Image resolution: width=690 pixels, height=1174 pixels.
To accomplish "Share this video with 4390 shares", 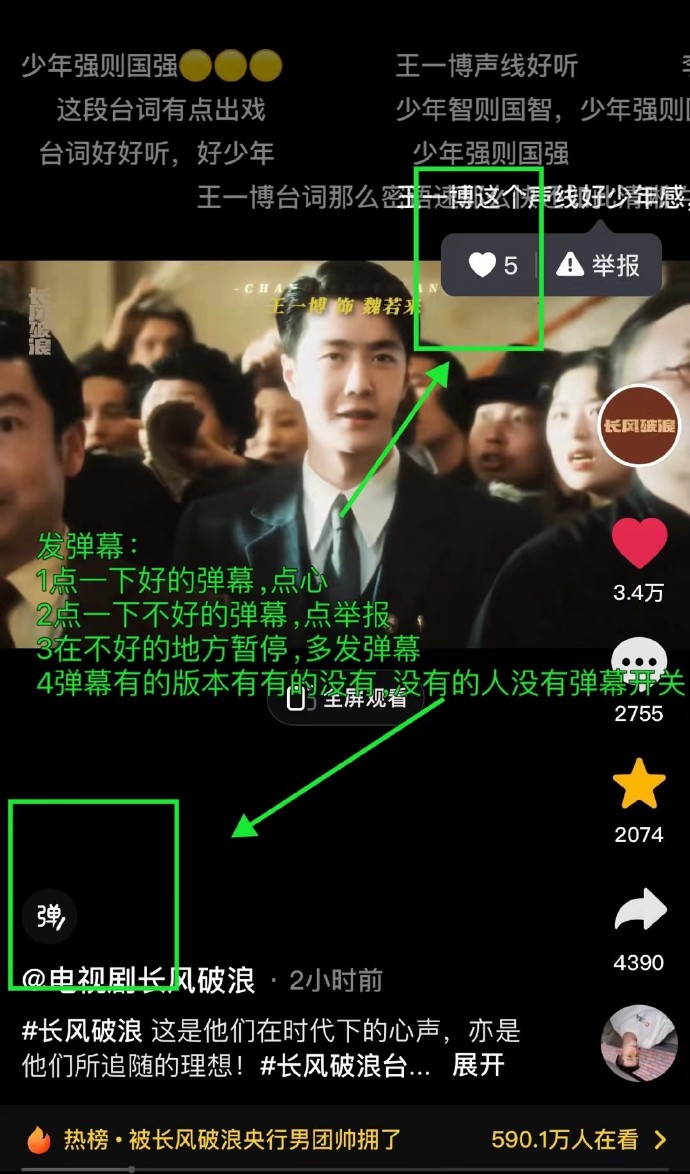I will click(x=639, y=912).
